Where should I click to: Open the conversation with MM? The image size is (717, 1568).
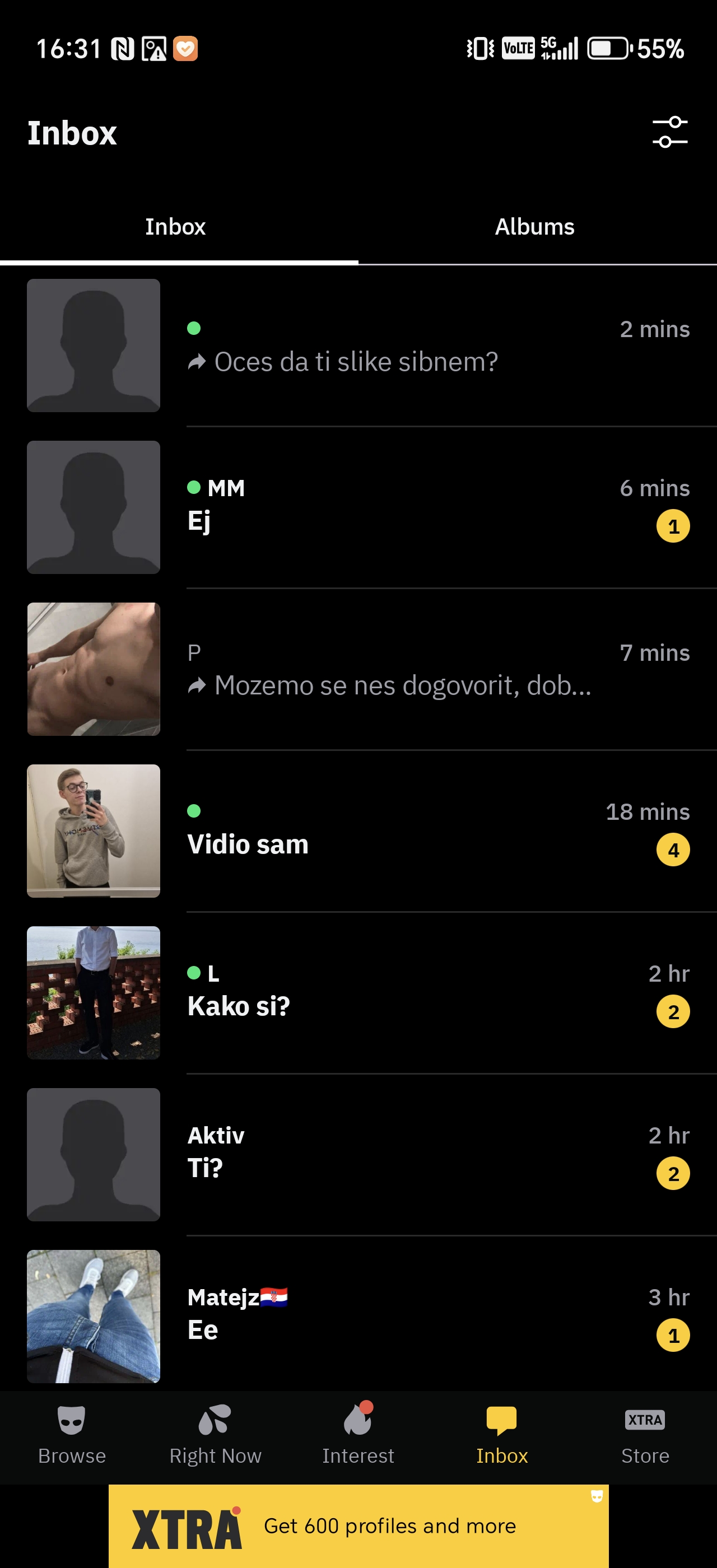click(358, 507)
